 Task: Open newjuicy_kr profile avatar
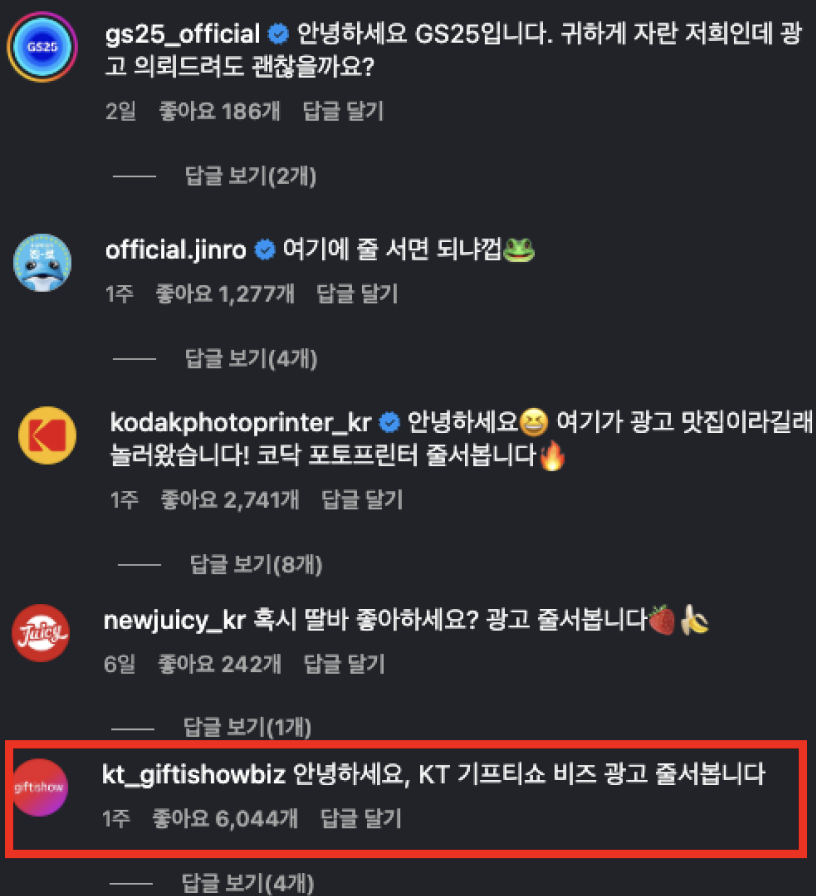coord(40,632)
